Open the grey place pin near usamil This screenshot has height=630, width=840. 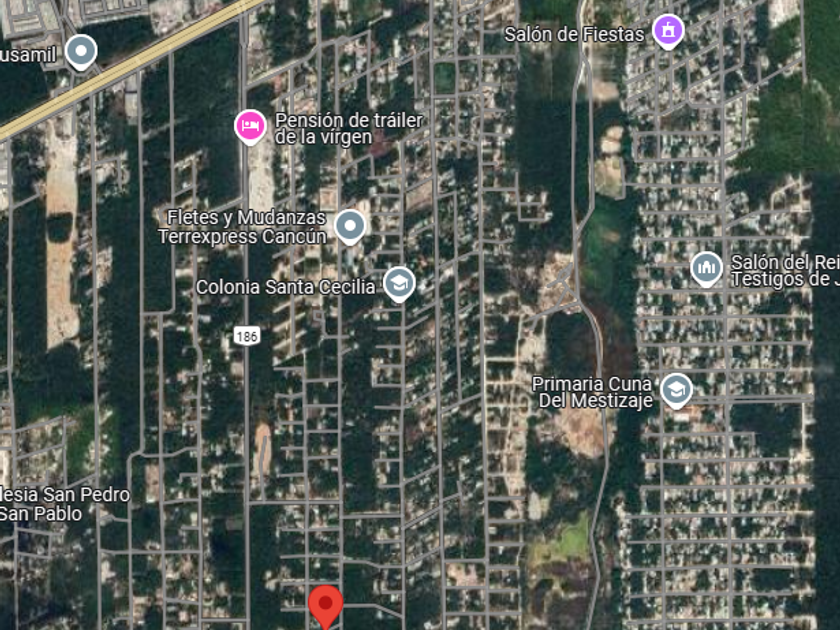(80, 50)
